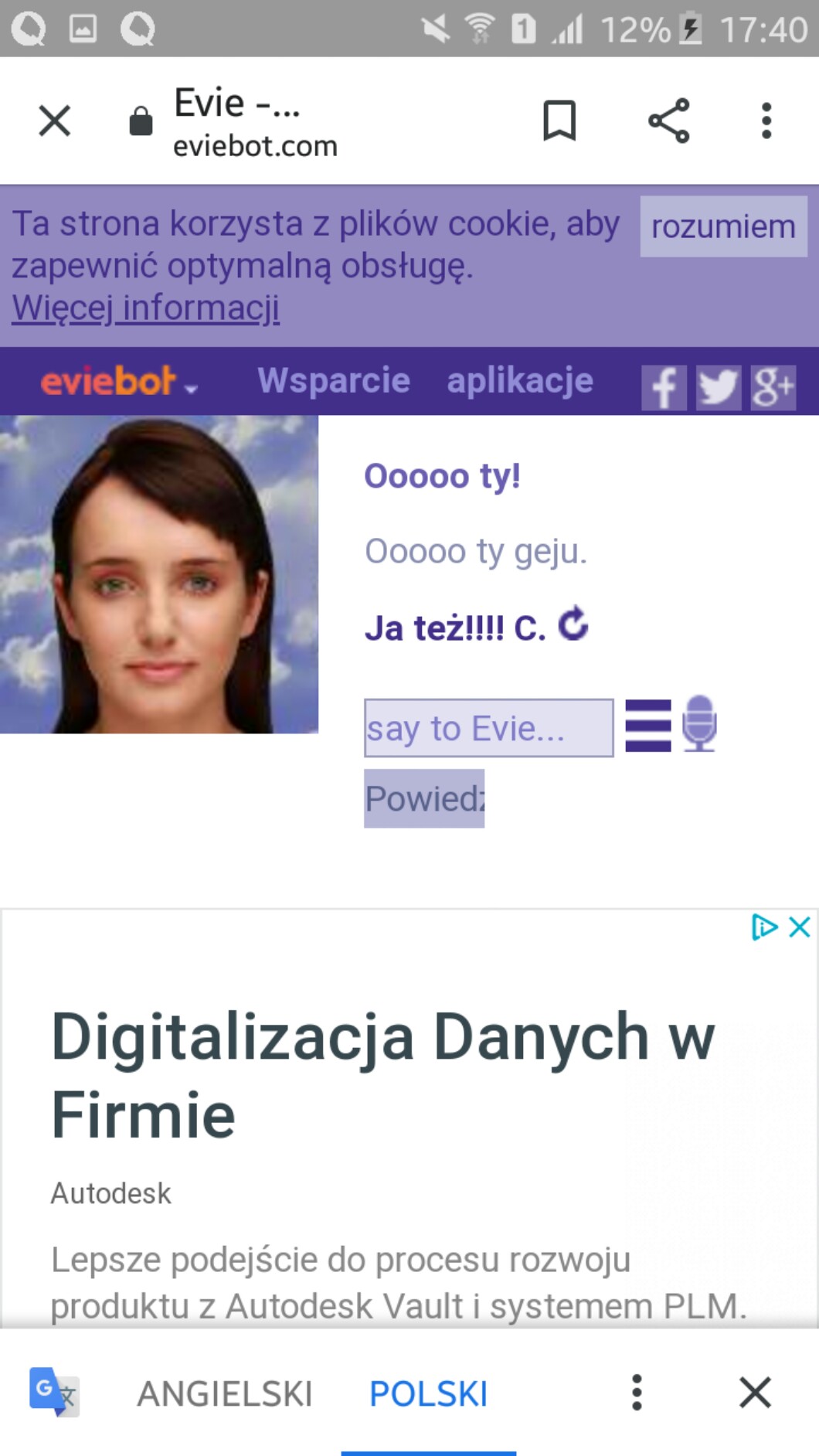Focus the say to Evie text field
Viewport: 819px width, 1456px height.
click(489, 728)
